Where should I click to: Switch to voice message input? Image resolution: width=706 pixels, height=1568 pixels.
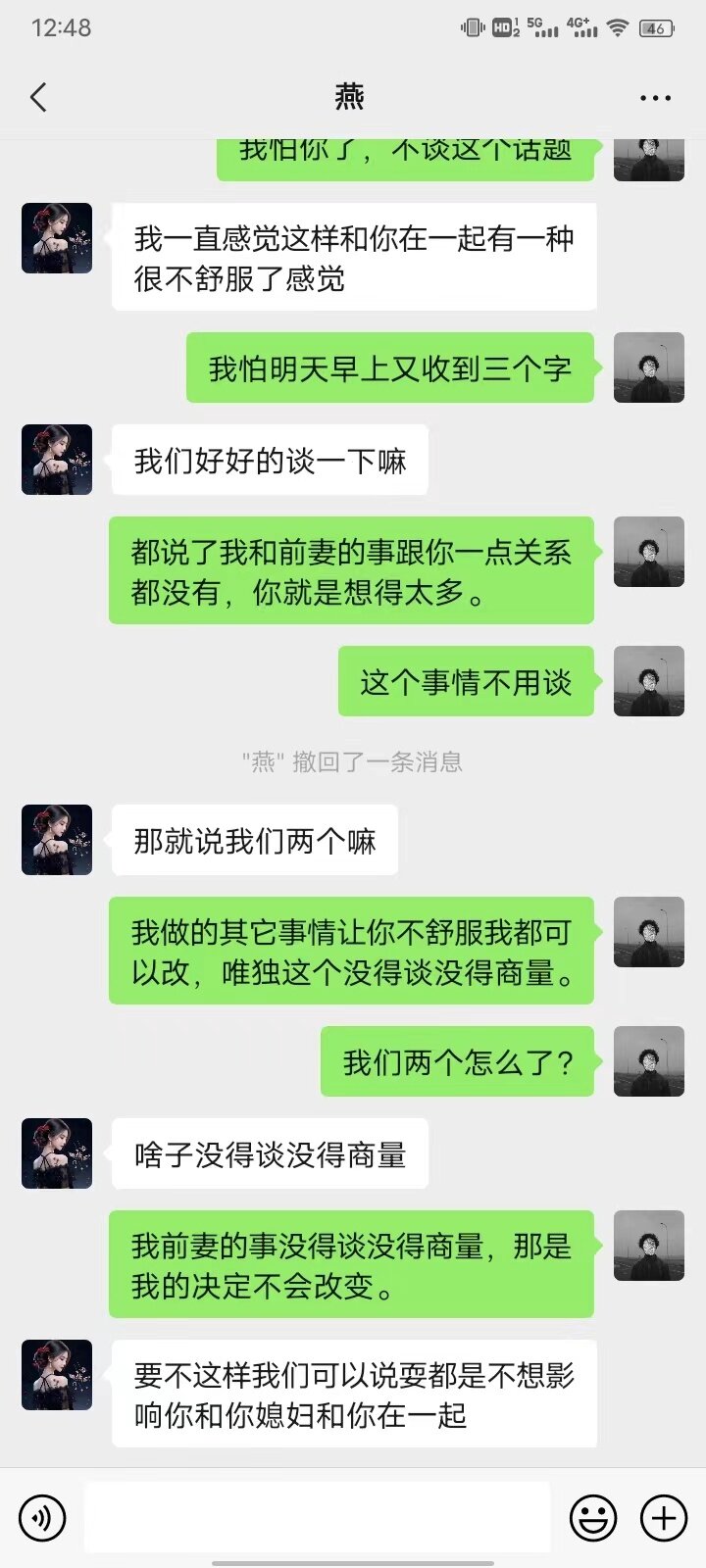(42, 1518)
